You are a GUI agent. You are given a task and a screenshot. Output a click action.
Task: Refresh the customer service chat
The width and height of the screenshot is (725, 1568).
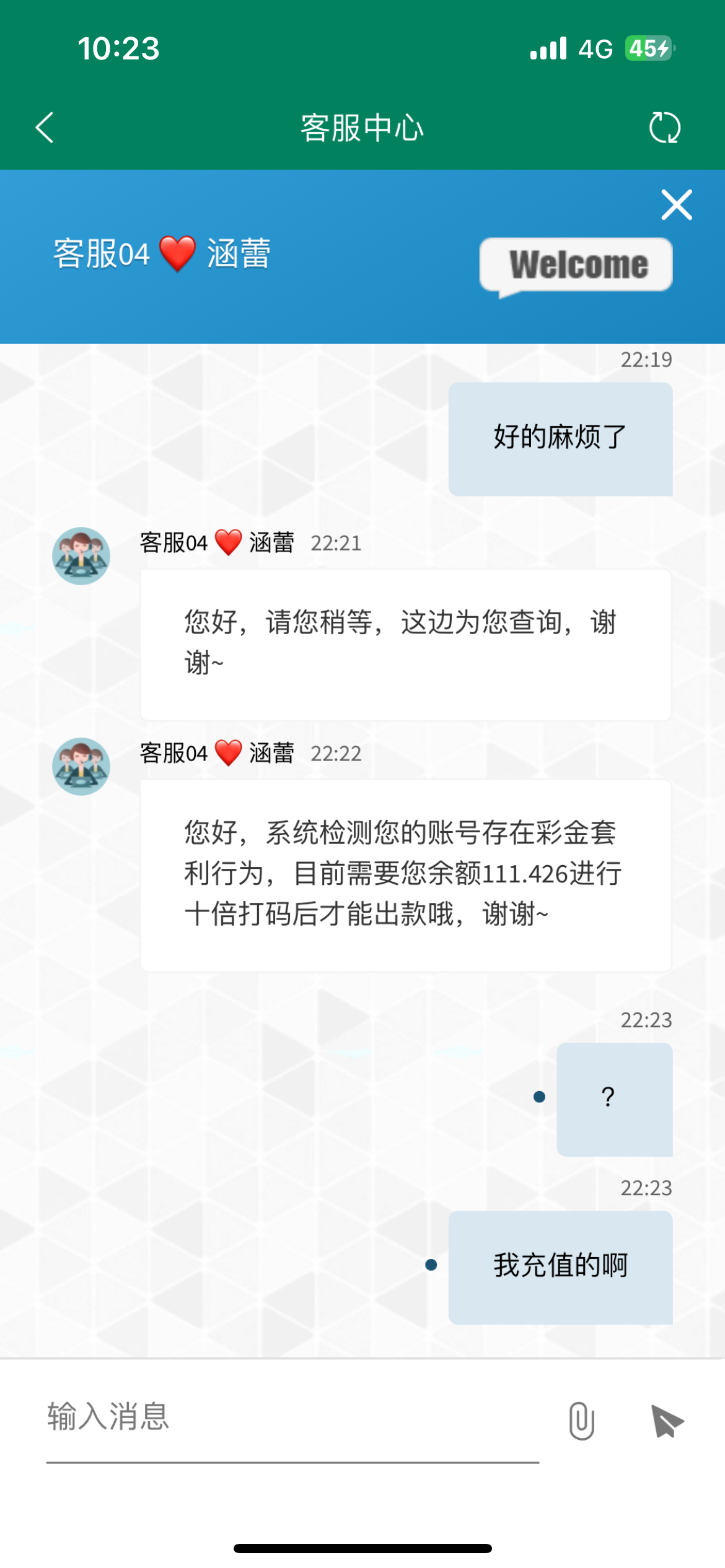pos(664,128)
